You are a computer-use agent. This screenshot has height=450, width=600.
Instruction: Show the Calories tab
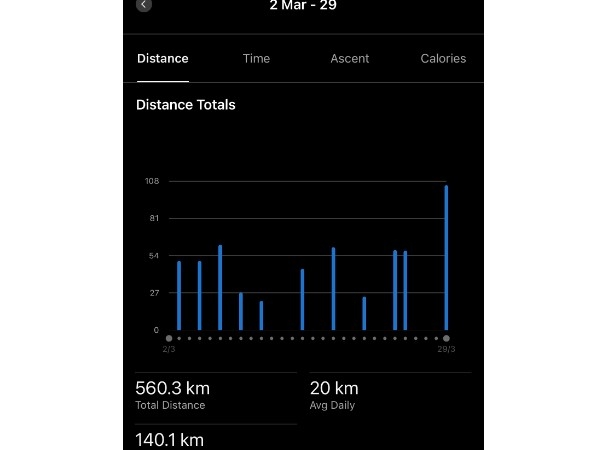click(x=443, y=59)
